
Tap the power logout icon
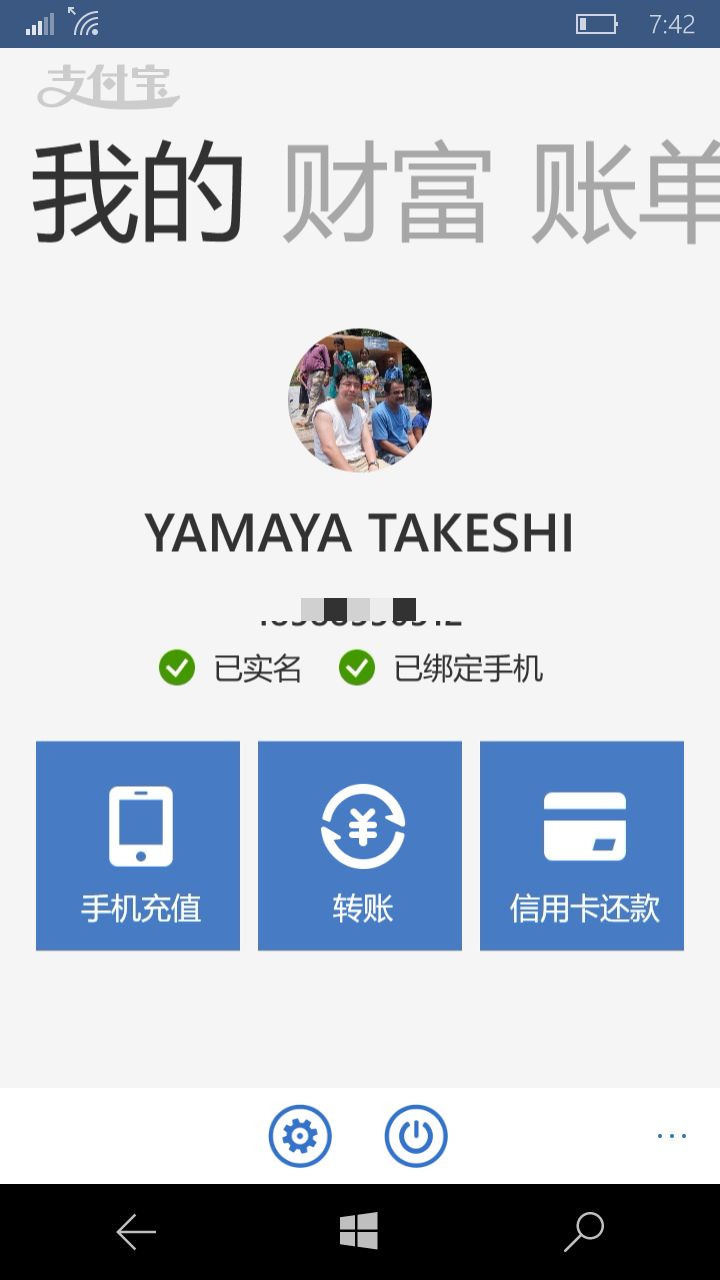(x=416, y=1136)
